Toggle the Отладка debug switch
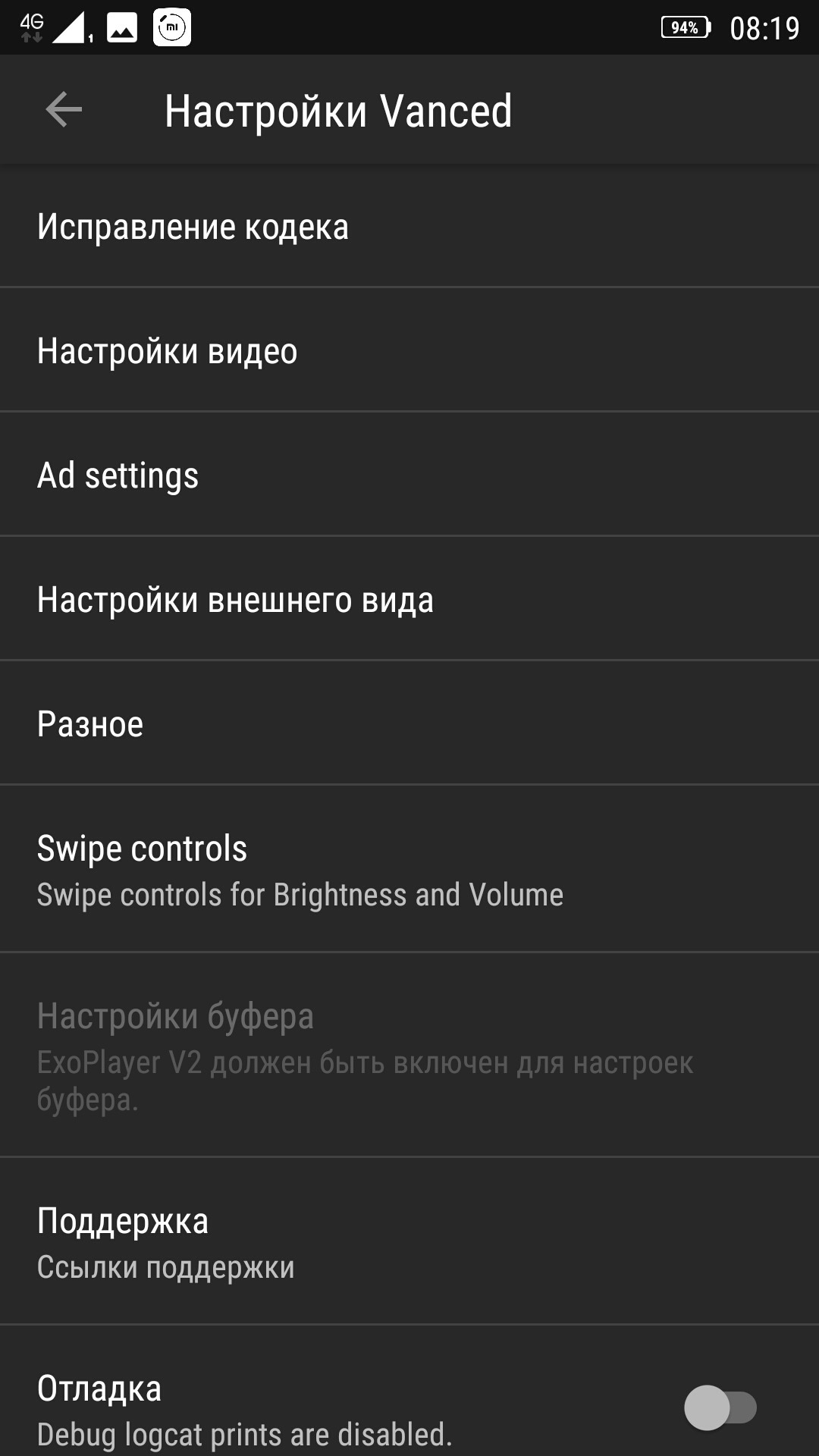This screenshot has width=819, height=1456. tap(720, 1407)
